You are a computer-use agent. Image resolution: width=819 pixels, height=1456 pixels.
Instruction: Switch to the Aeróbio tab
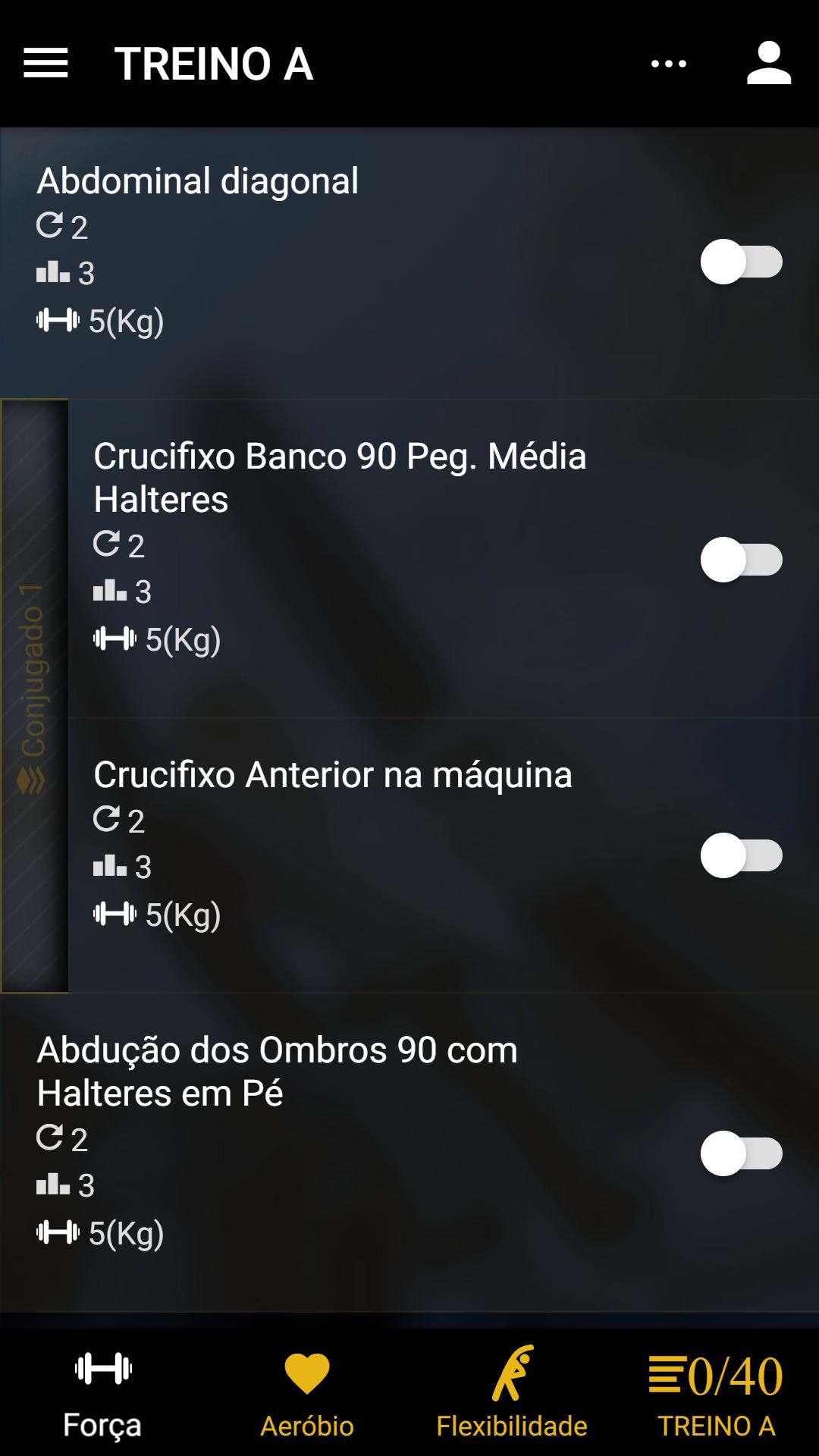tap(307, 1394)
